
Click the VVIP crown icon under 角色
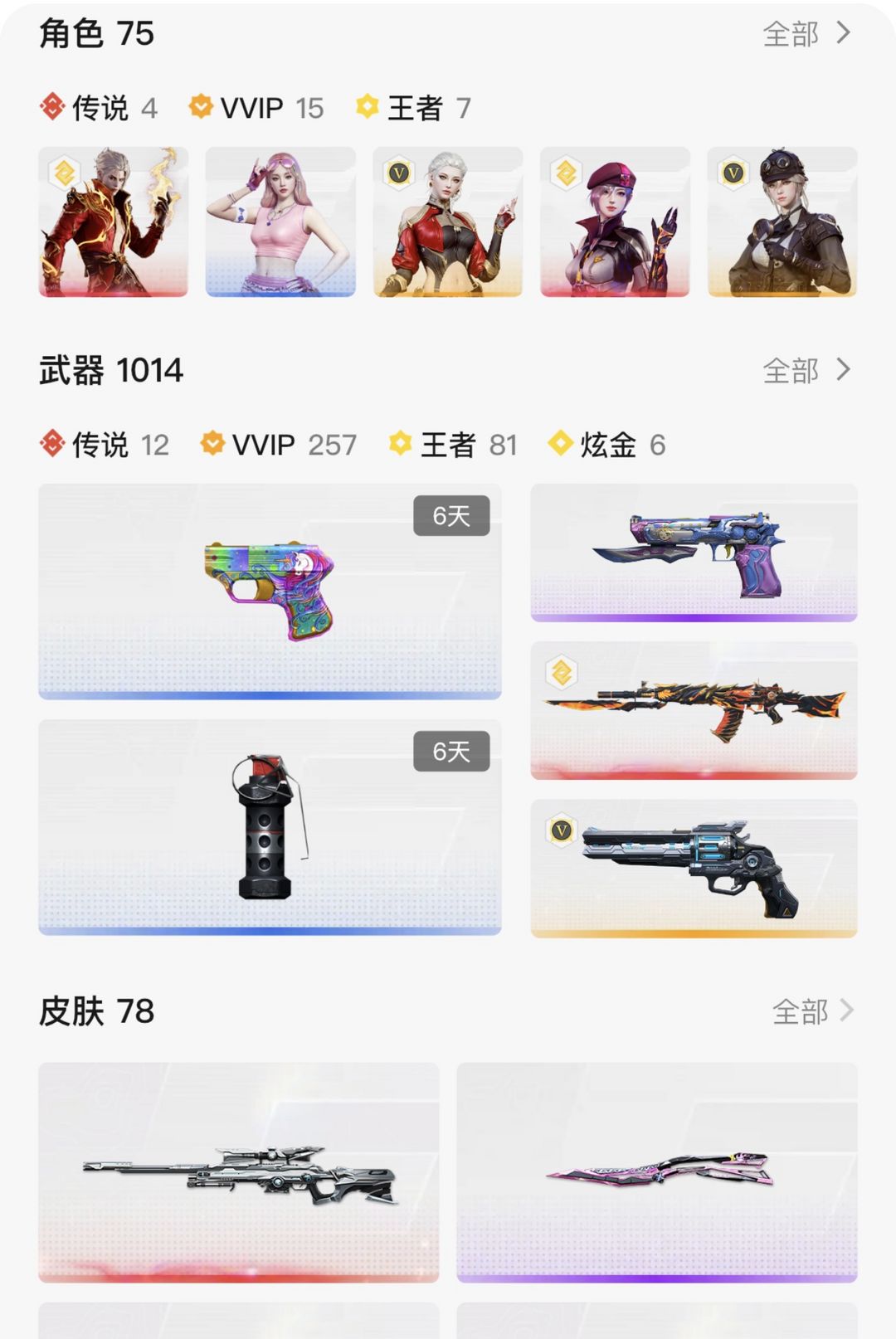click(x=202, y=106)
